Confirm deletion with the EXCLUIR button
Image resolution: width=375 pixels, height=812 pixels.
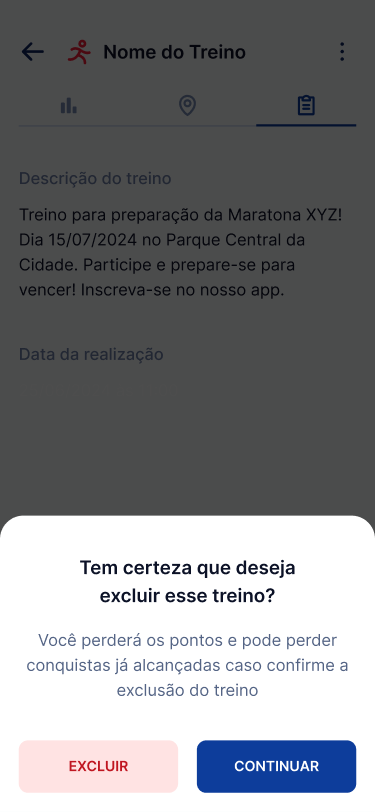coord(98,766)
